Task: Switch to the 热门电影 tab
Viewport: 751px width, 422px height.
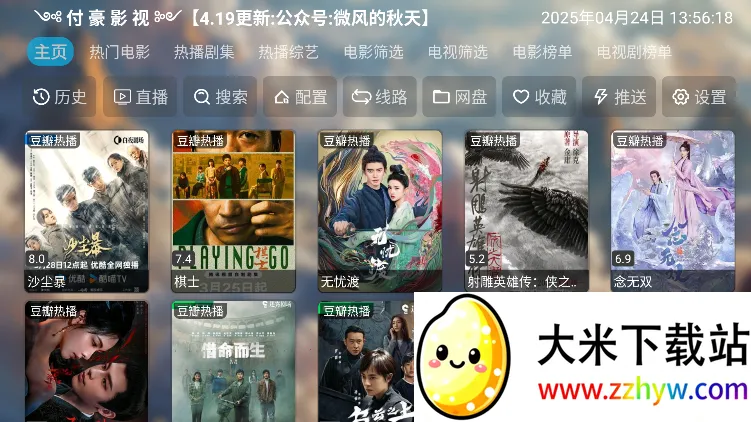Action: [x=119, y=53]
